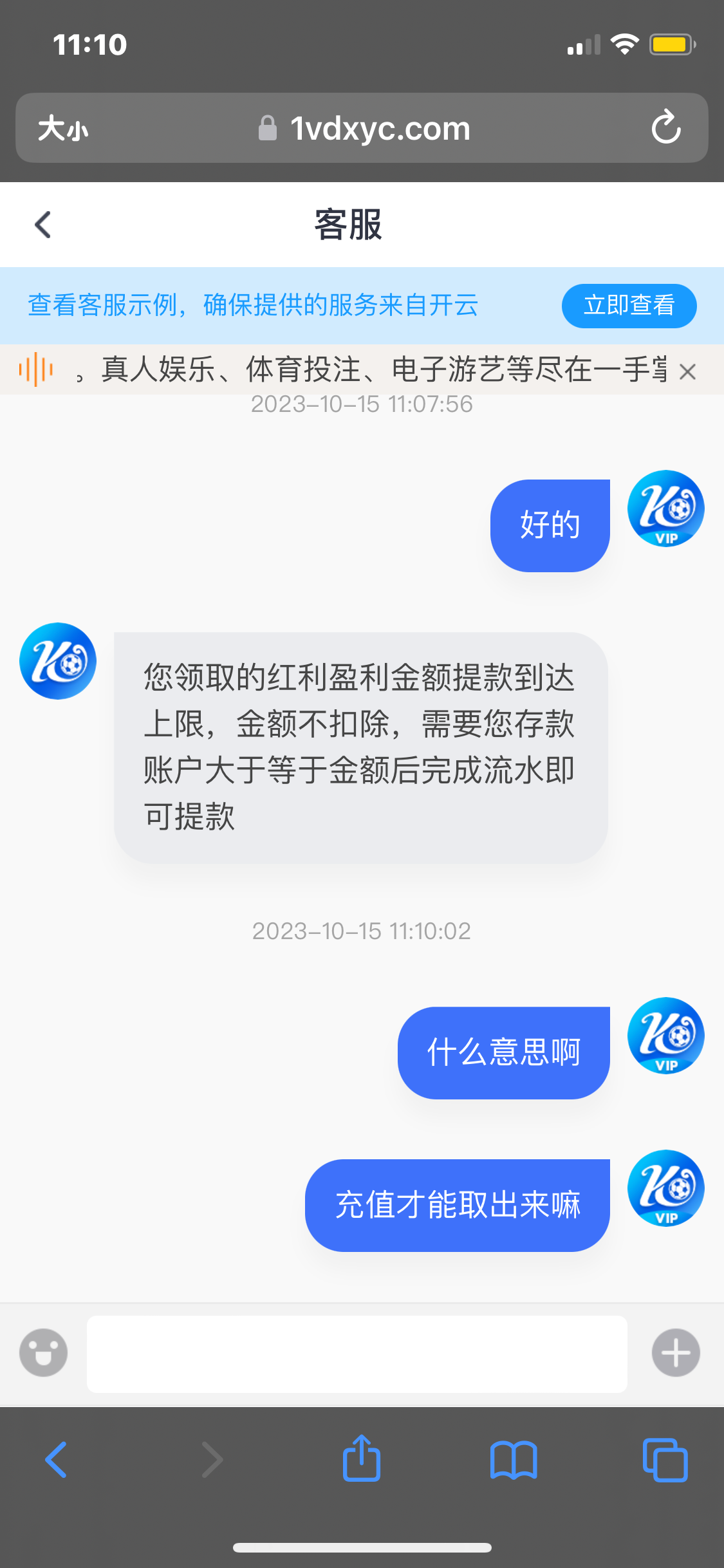Go back from the 客服 chat page
This screenshot has width=724, height=1568.
pyautogui.click(x=43, y=225)
